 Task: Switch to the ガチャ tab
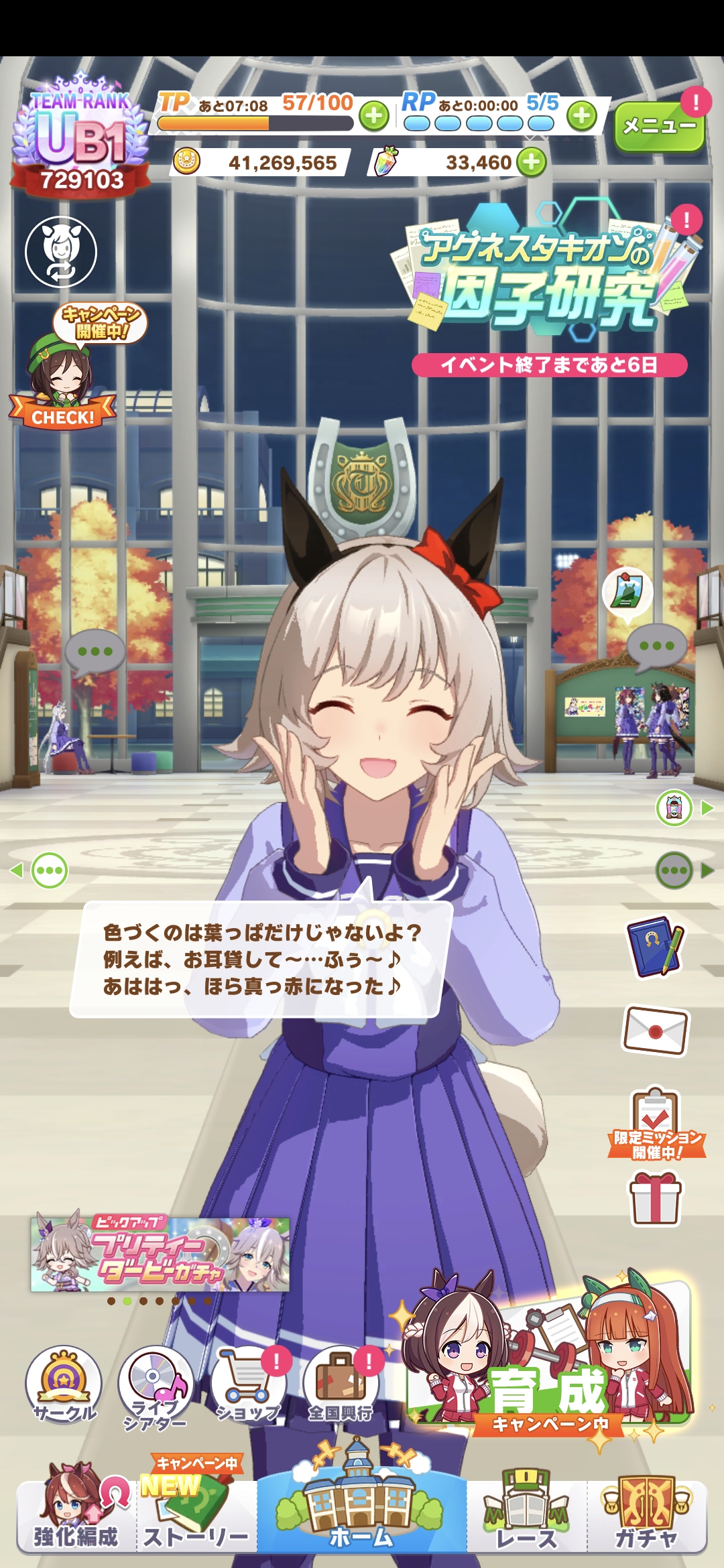647,1516
